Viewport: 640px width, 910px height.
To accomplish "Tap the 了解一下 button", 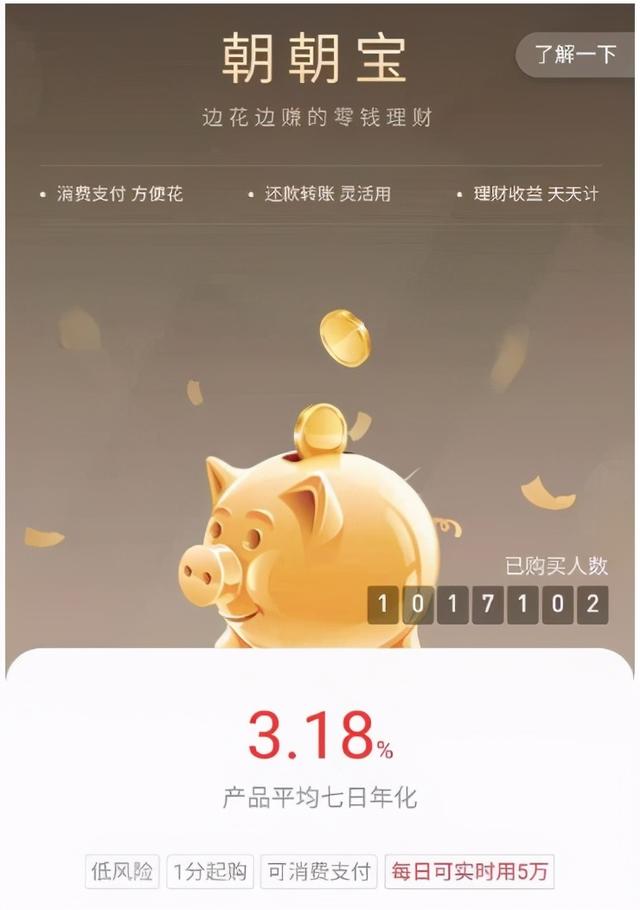I will click(576, 54).
